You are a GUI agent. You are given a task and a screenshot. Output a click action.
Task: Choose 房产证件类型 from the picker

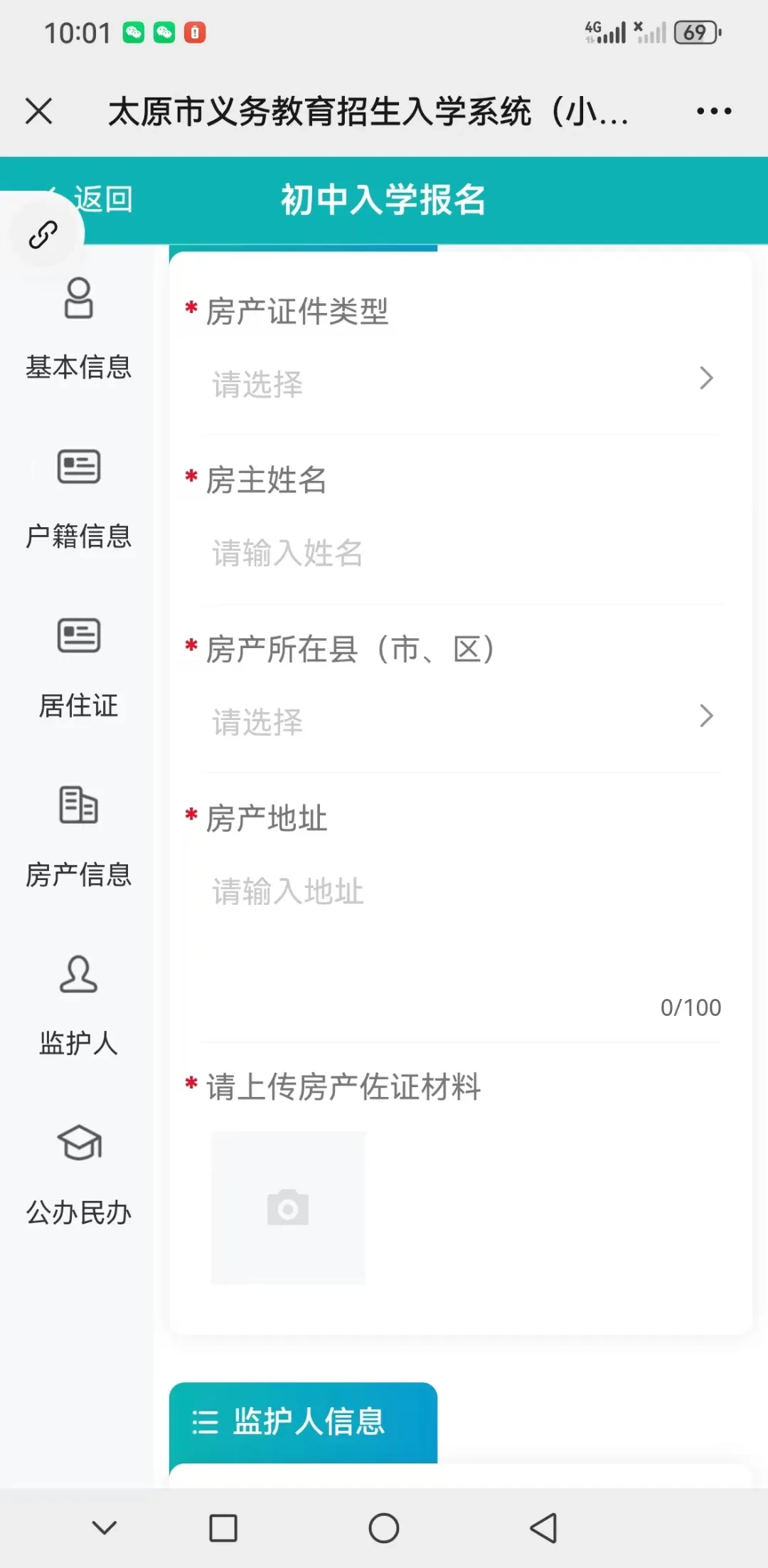click(462, 384)
